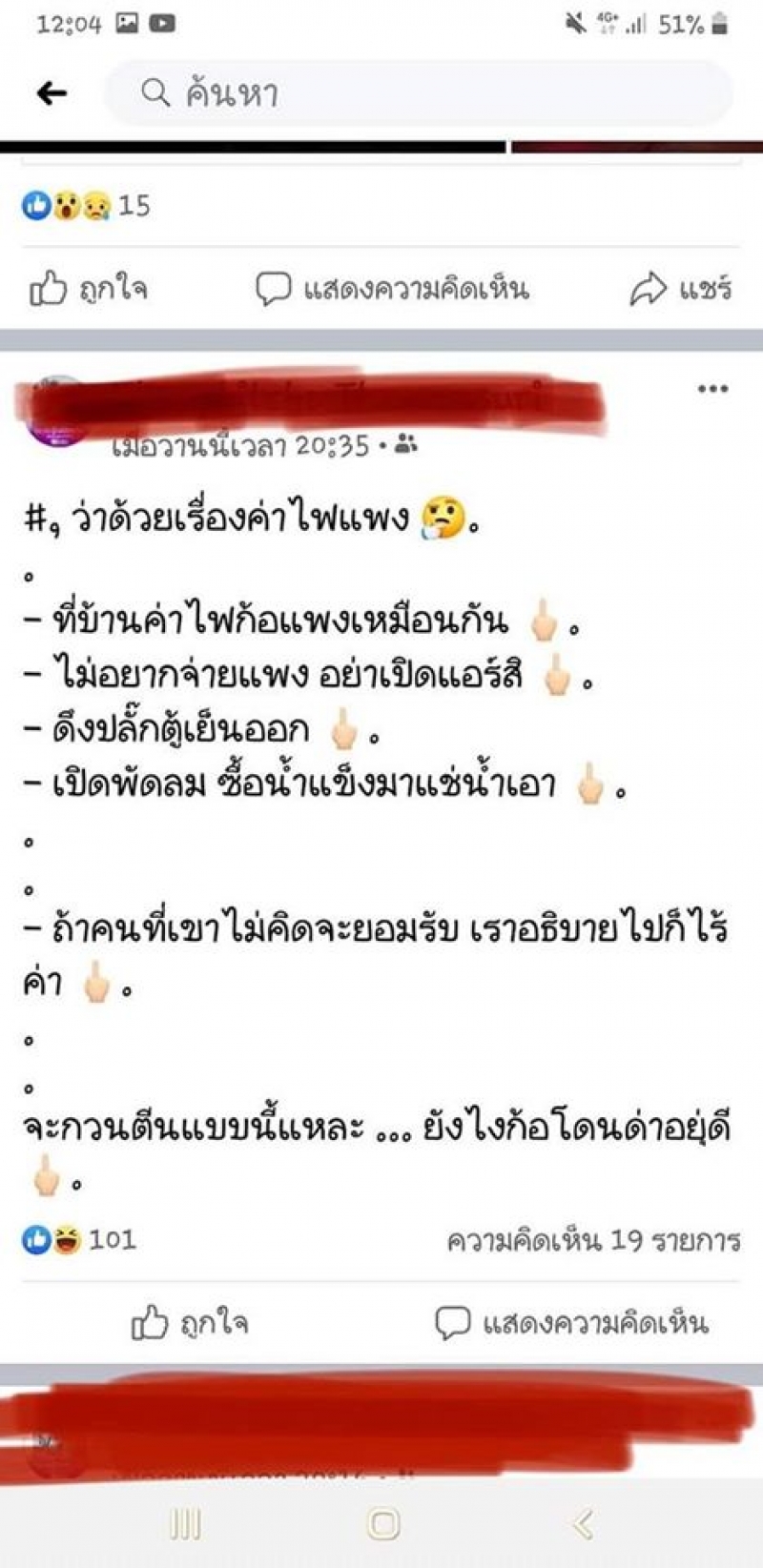Go back using the top-left arrow
Screen dimensions: 763x1568
click(52, 92)
